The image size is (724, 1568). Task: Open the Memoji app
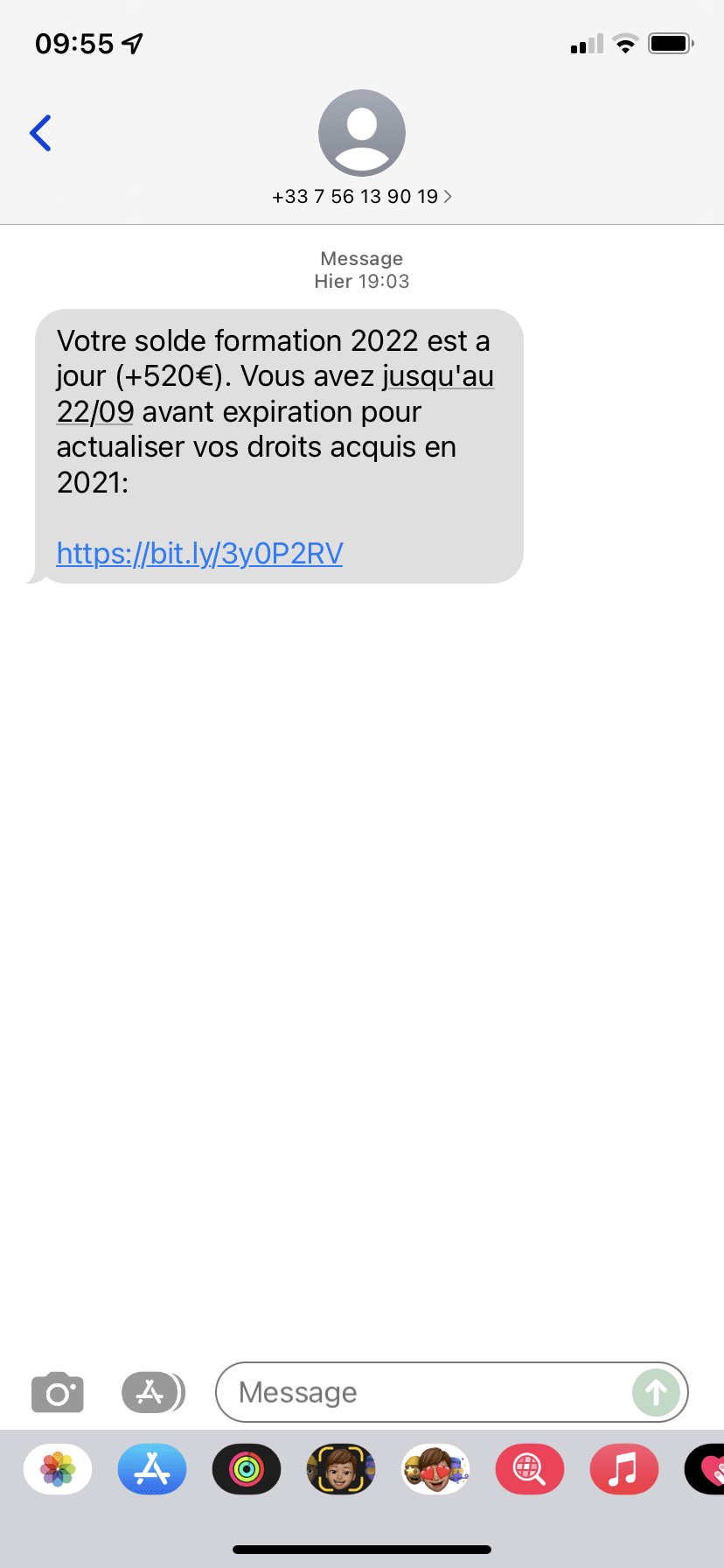point(341,1469)
